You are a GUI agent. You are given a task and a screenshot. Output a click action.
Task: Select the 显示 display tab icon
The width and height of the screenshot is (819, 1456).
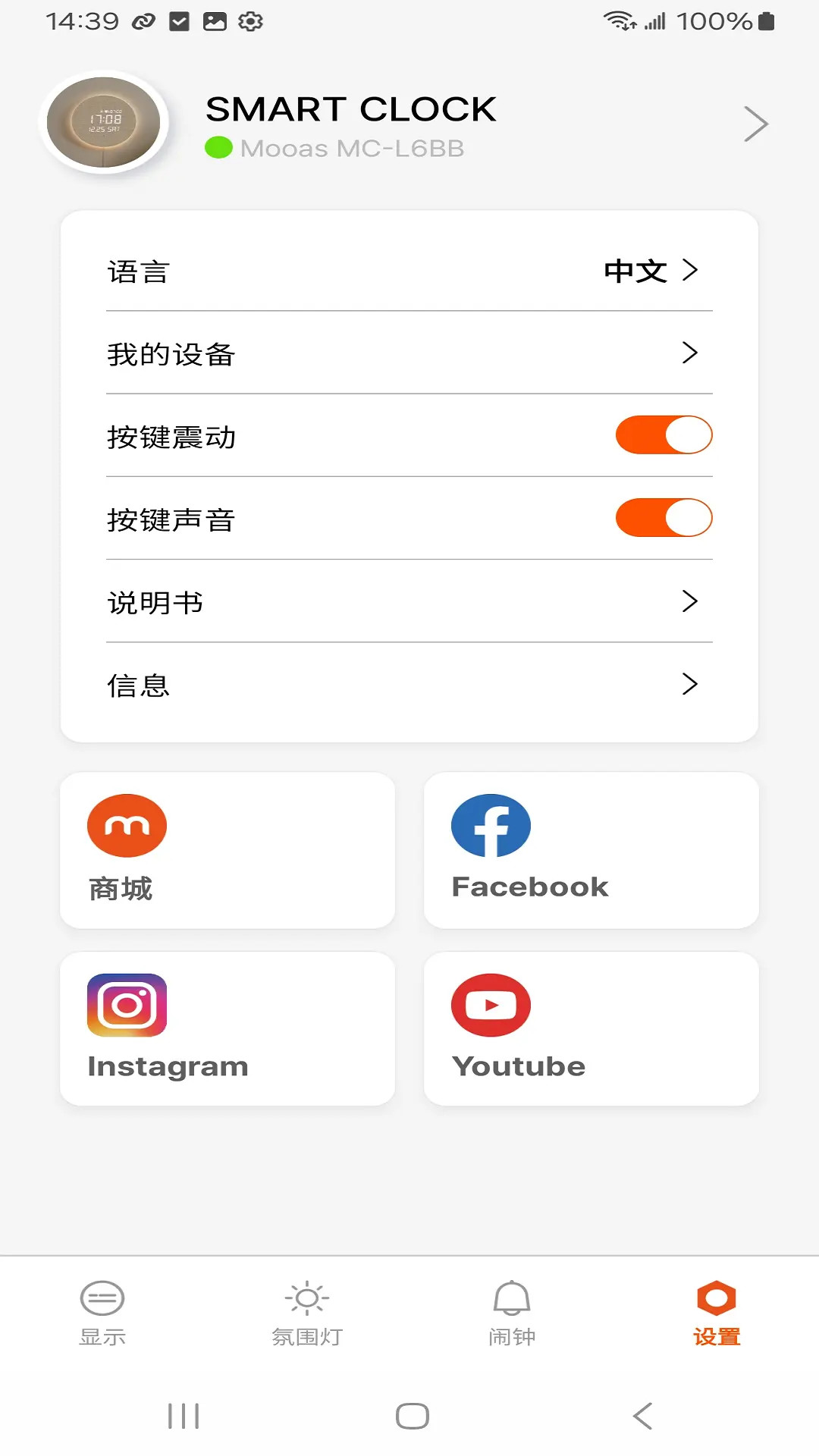pos(102,1294)
